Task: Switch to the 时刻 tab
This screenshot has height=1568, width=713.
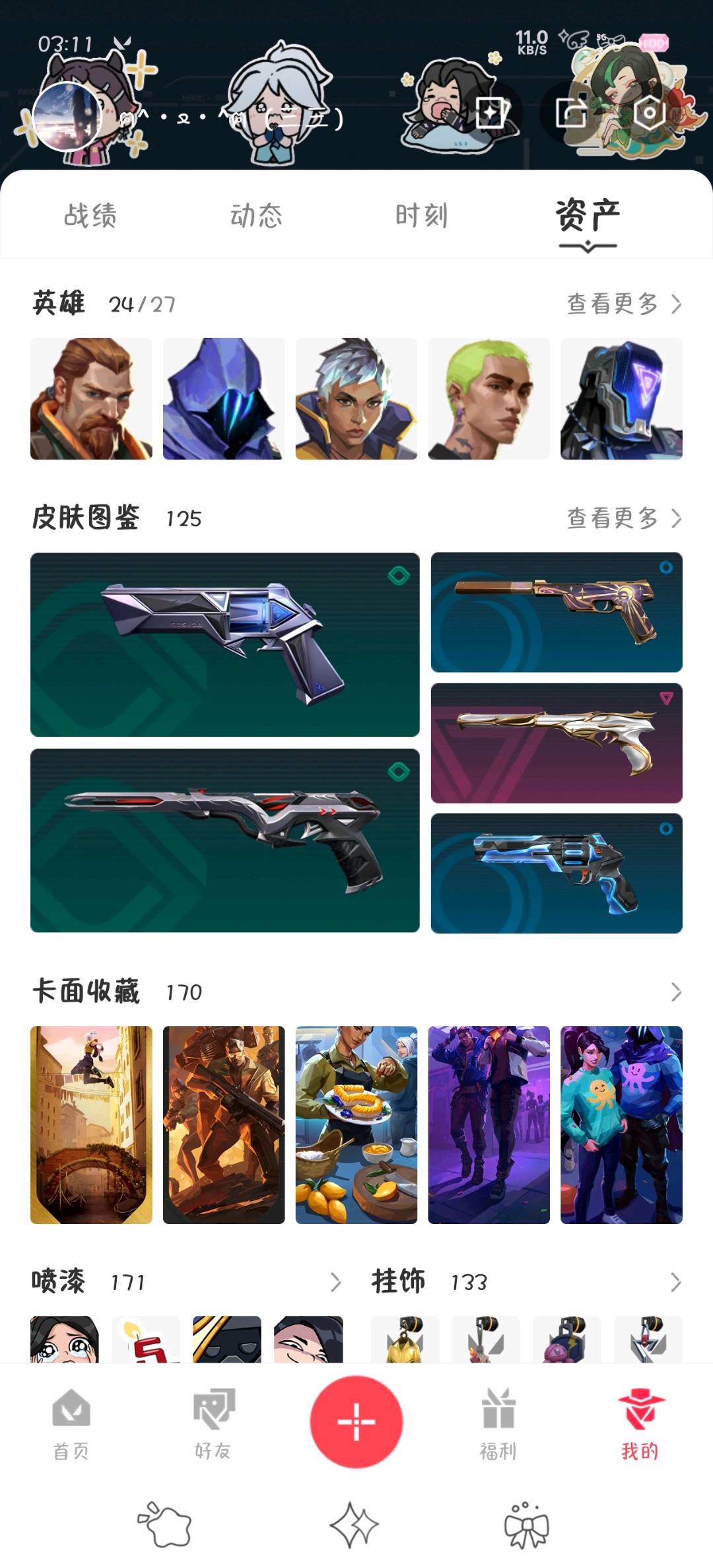Action: (421, 216)
